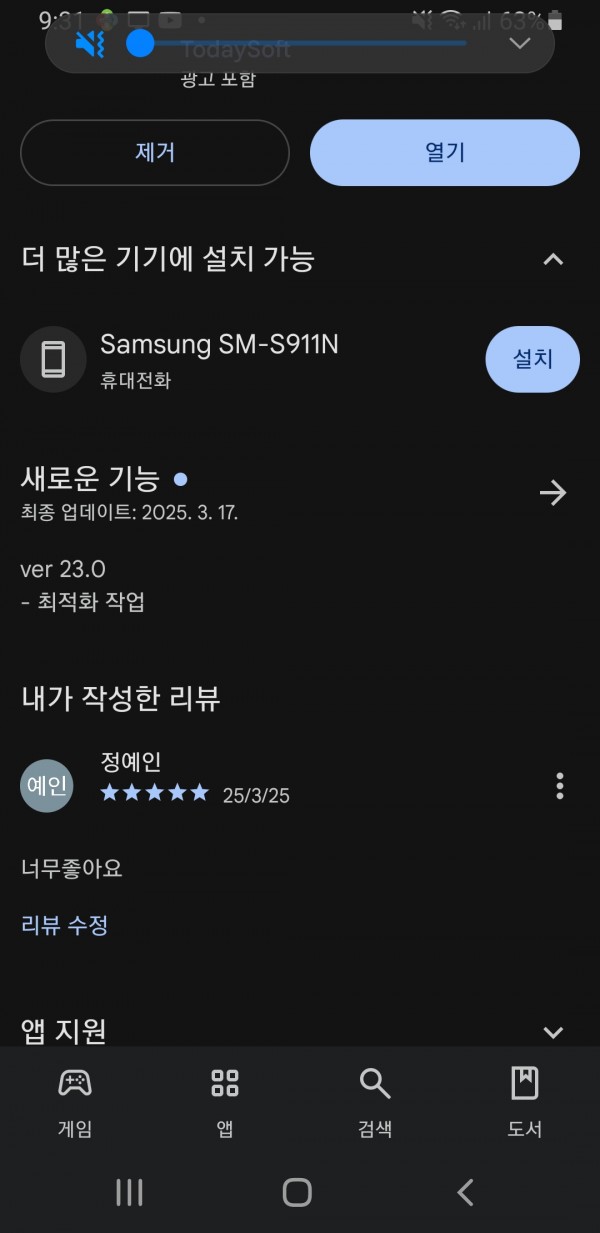The width and height of the screenshot is (600, 1233).
Task: Open 새로운 기능 details arrow
Action: point(553,493)
